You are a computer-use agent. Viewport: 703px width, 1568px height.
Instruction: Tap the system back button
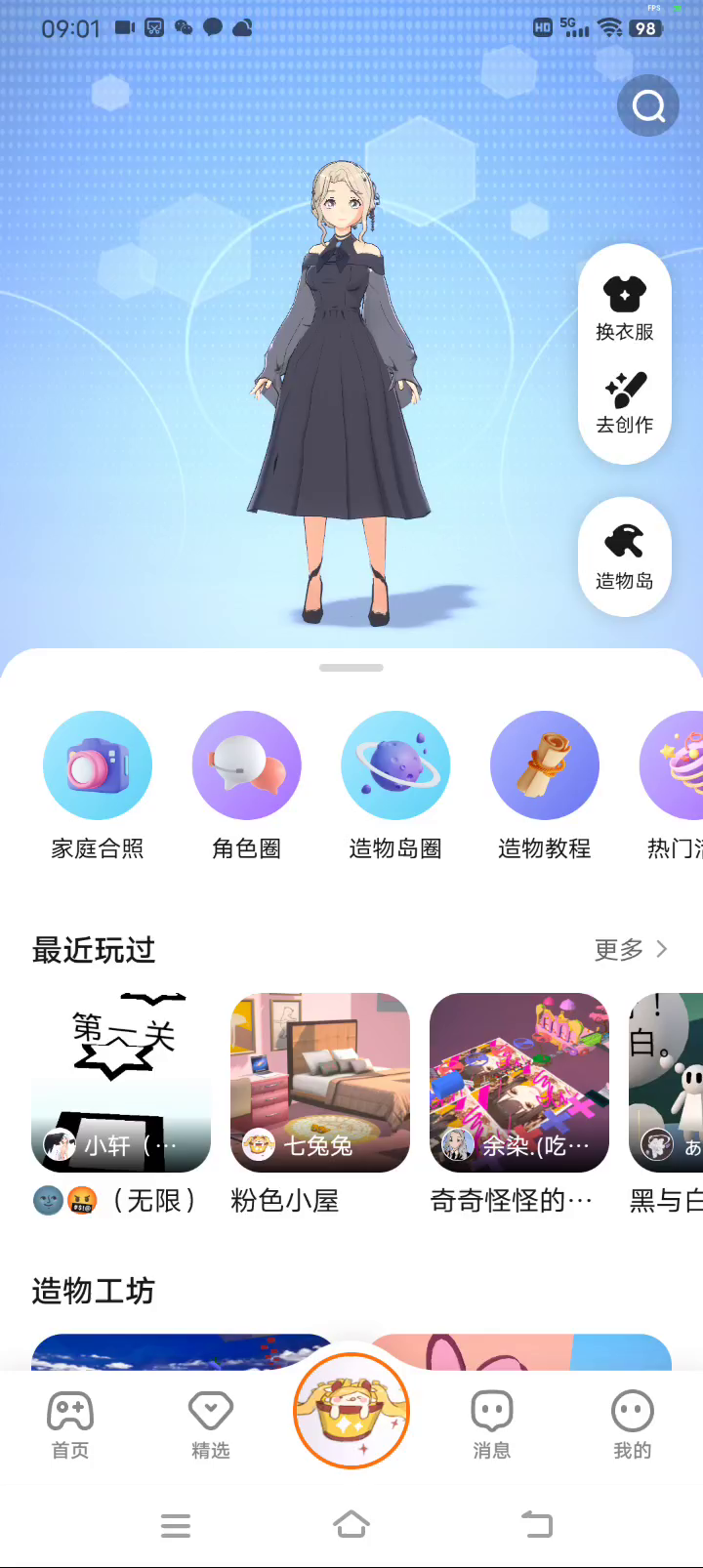click(536, 1524)
